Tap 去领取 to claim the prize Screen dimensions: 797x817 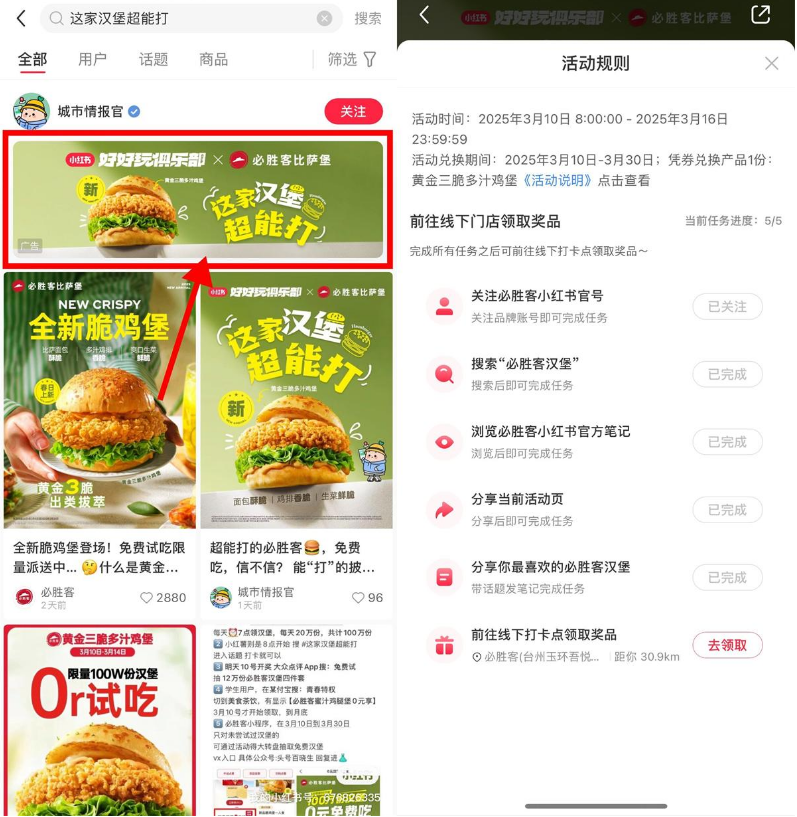727,645
